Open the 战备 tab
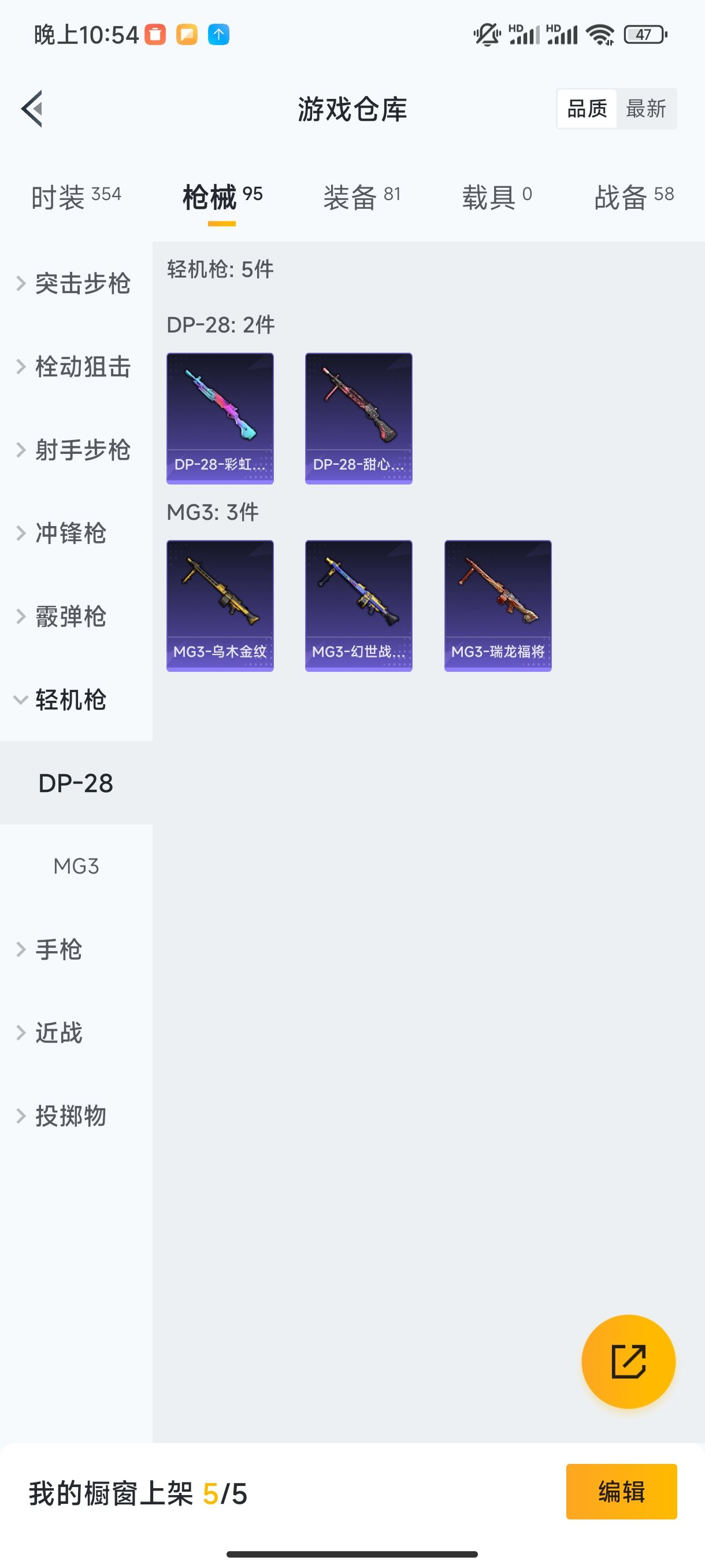The image size is (705, 1568). tap(634, 197)
